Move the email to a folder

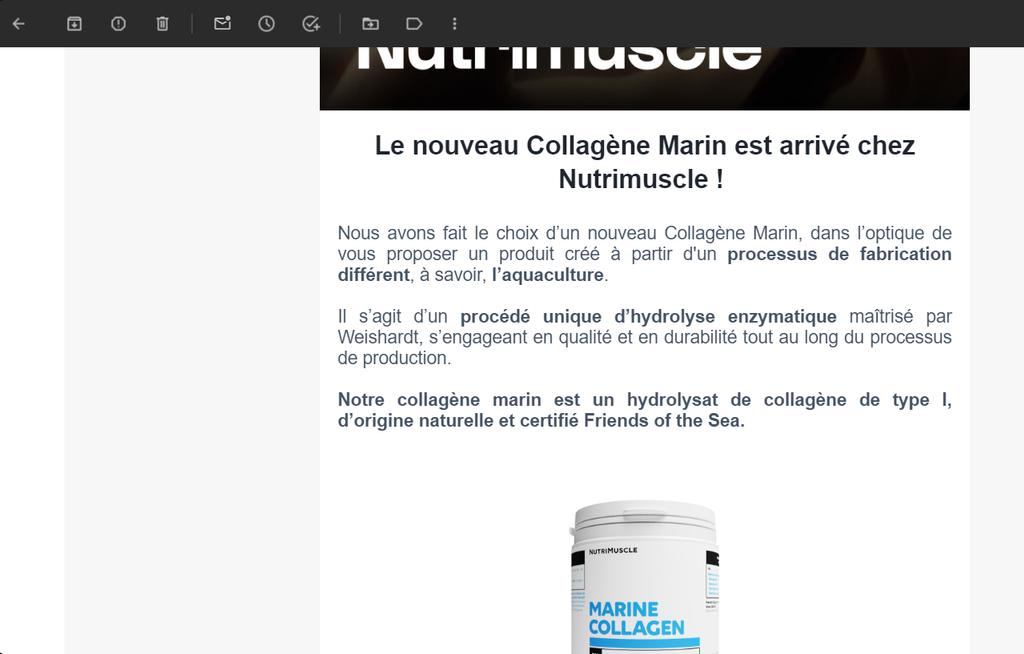point(370,24)
